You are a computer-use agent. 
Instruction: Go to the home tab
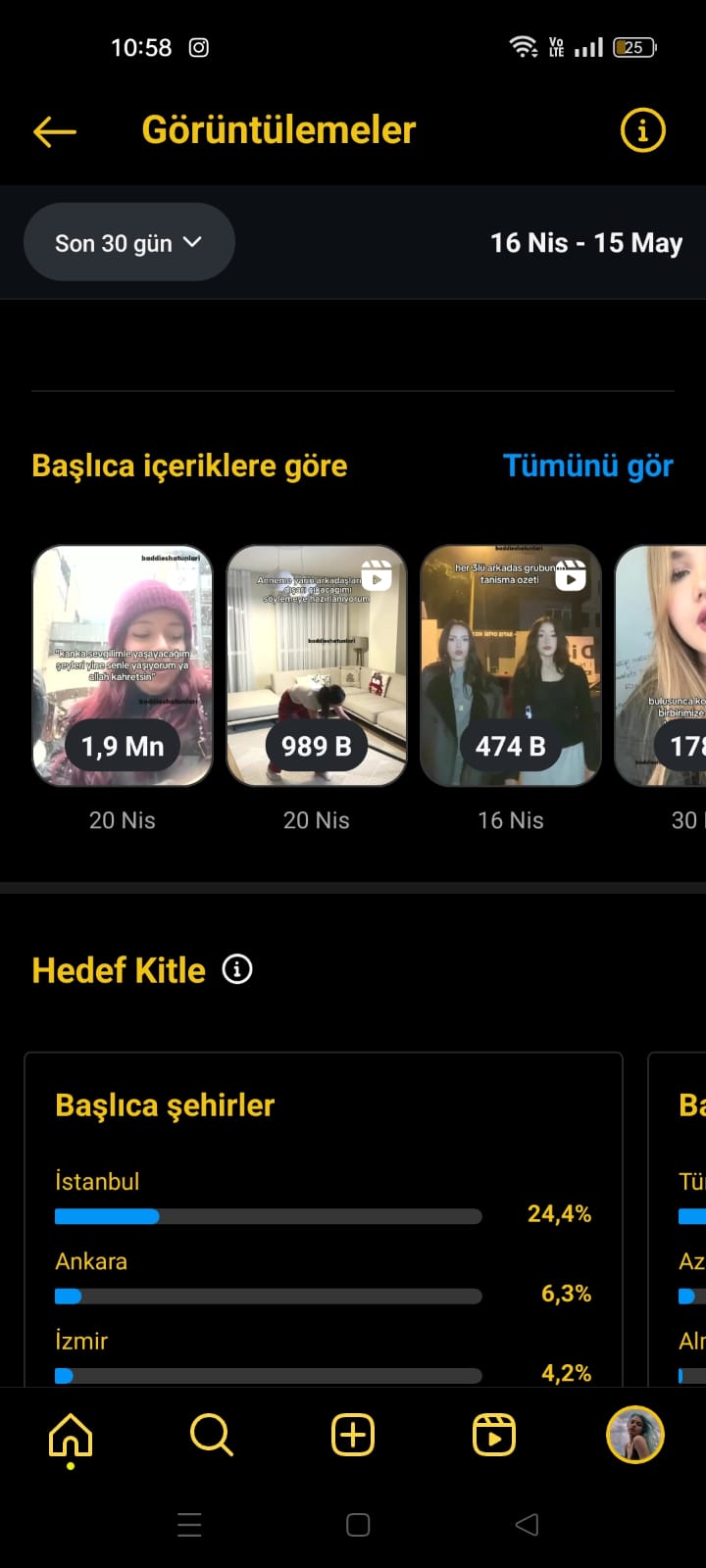point(71,1436)
